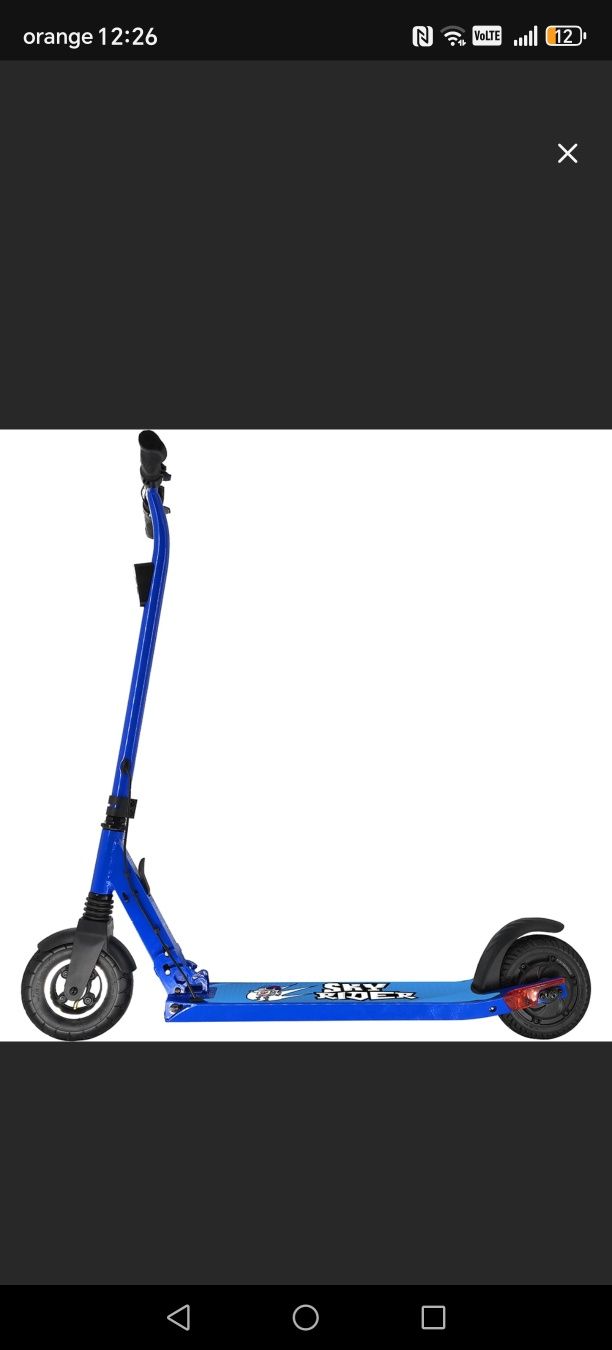Tap the system back button
Image resolution: width=612 pixels, height=1350 pixels.
click(x=179, y=1317)
